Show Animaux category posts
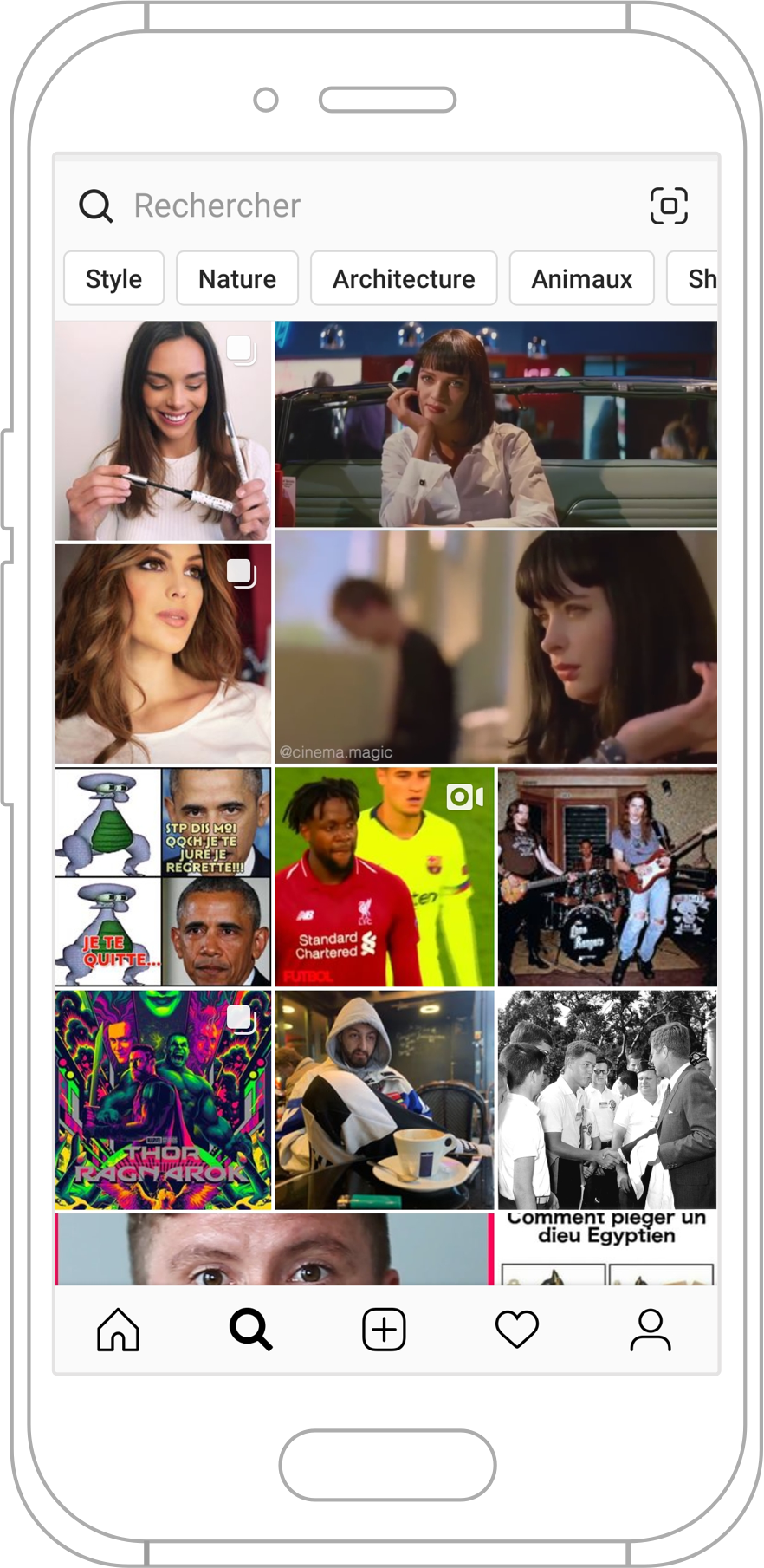Screen dimensions: 764x1568 tap(581, 278)
